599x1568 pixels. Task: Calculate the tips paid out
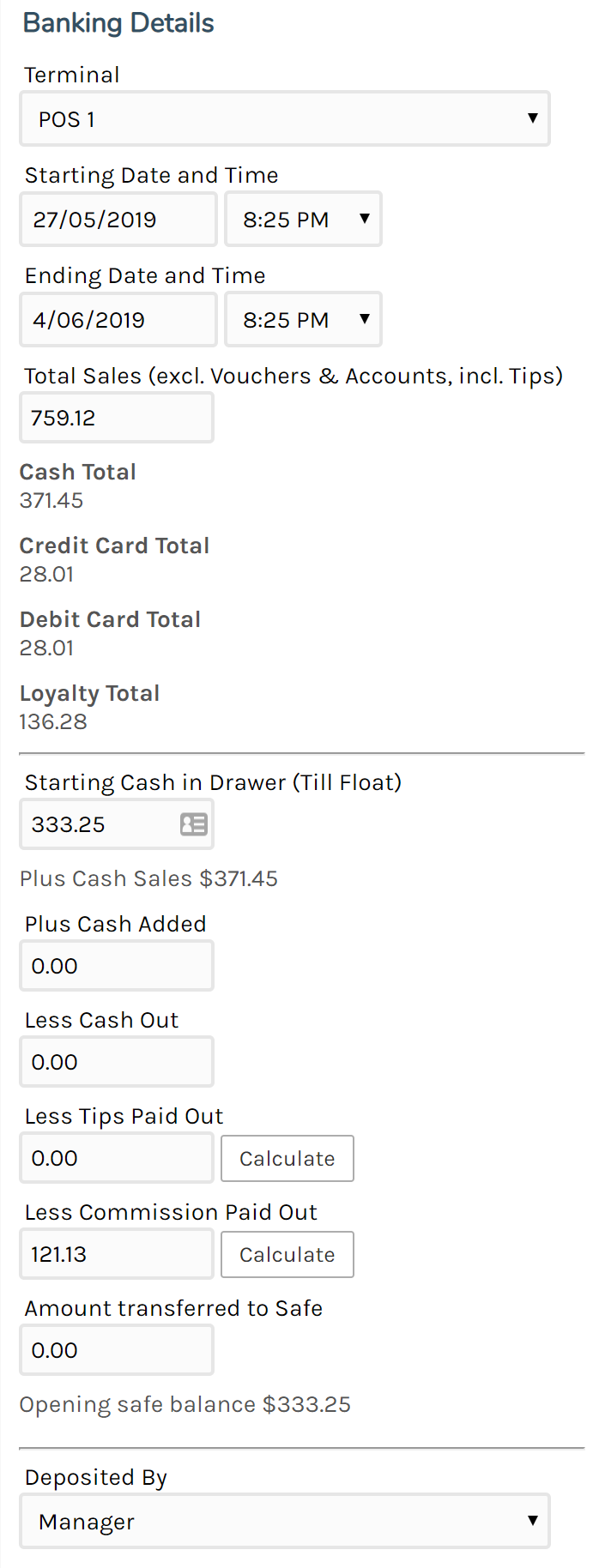pyautogui.click(x=287, y=1159)
